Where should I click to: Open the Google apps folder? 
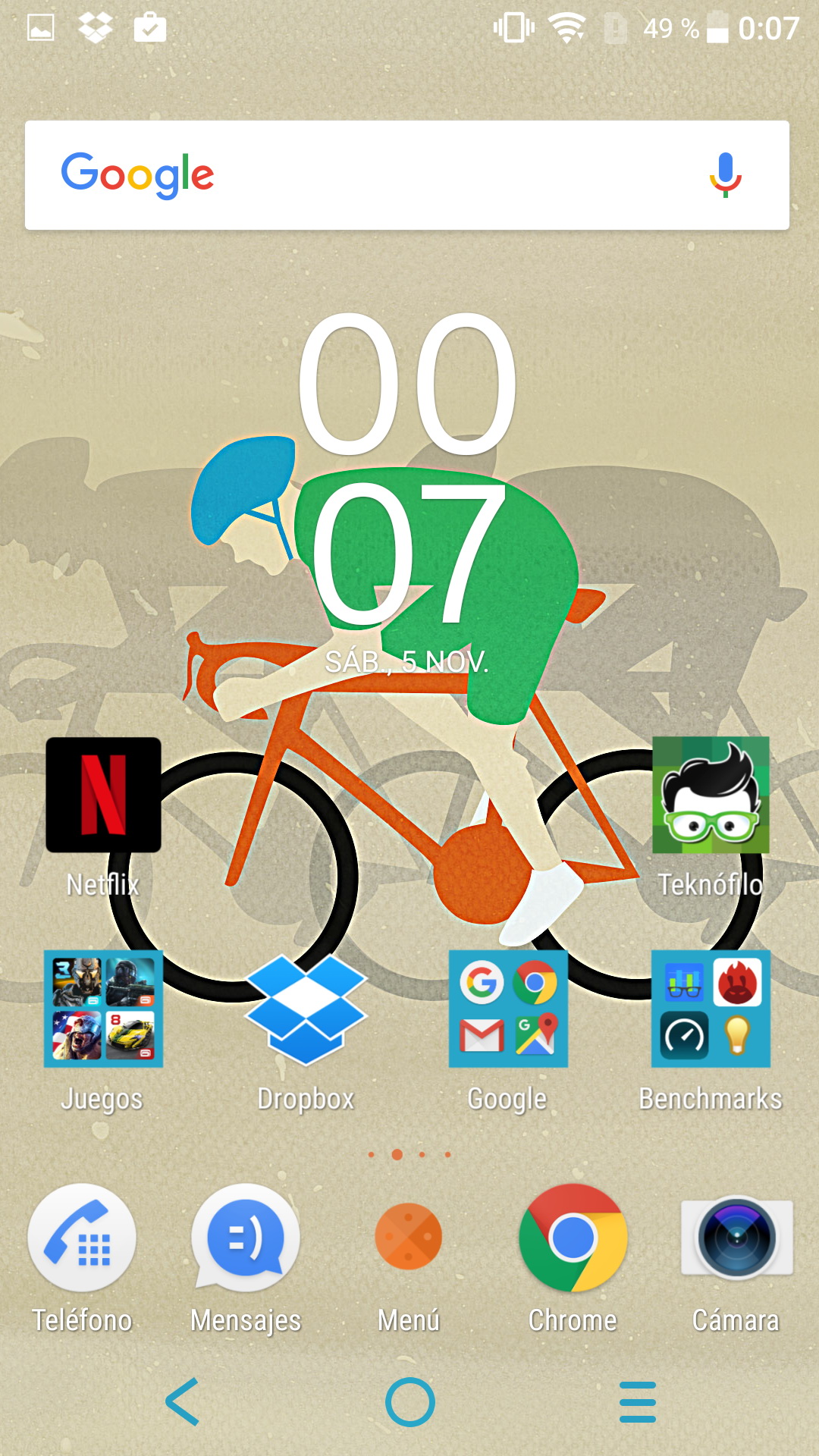click(x=508, y=1009)
